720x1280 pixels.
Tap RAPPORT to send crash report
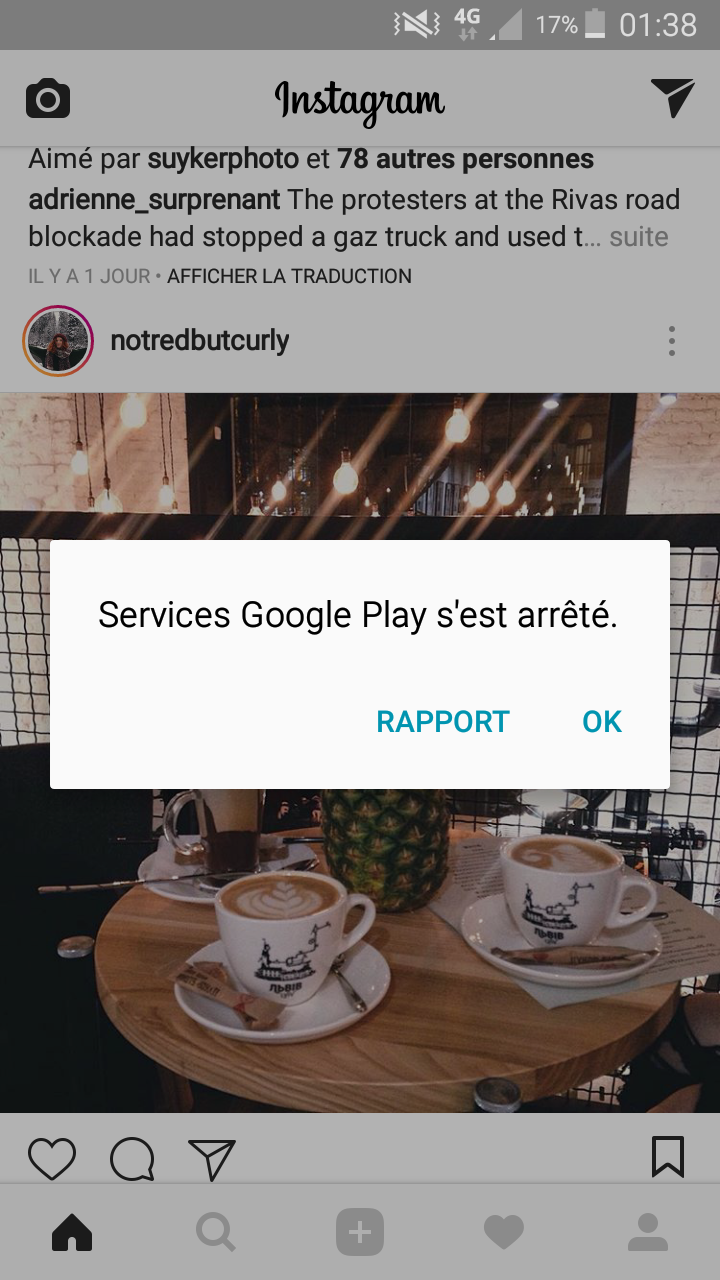(443, 722)
